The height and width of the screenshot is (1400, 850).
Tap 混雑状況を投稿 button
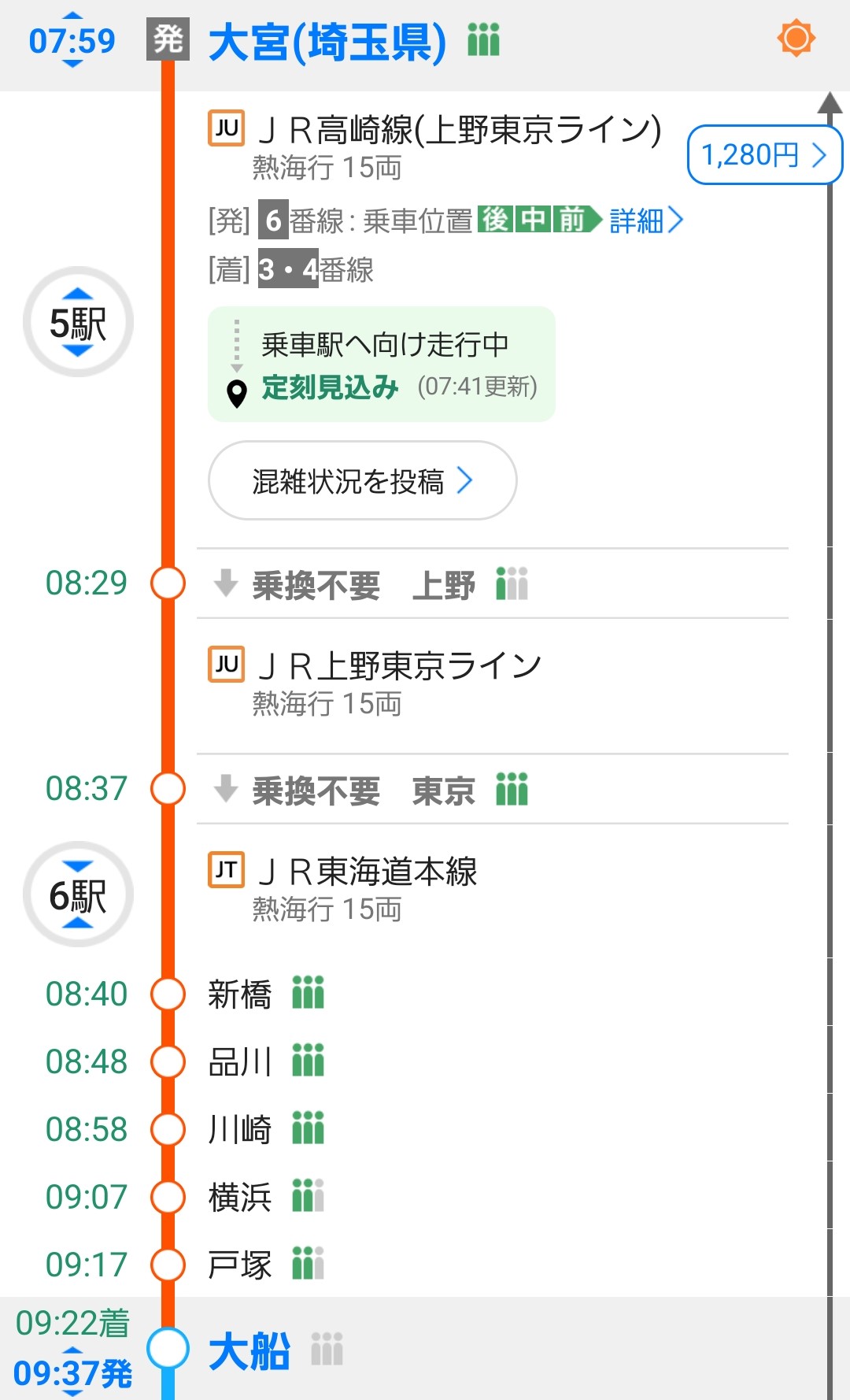(362, 480)
